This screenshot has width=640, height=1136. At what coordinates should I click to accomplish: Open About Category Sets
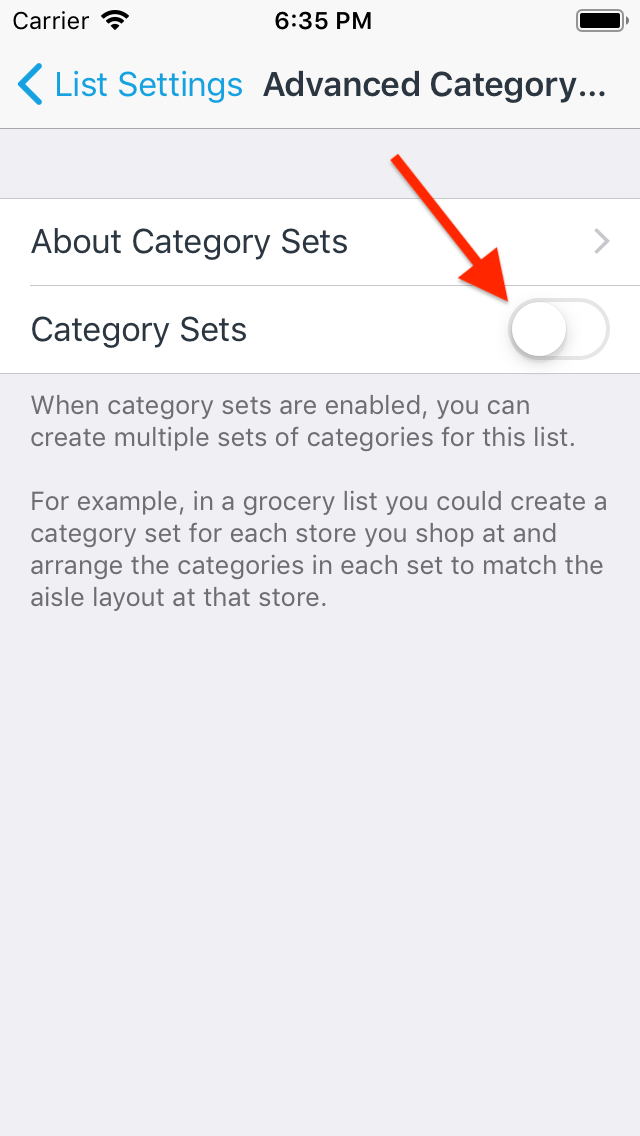[320, 242]
